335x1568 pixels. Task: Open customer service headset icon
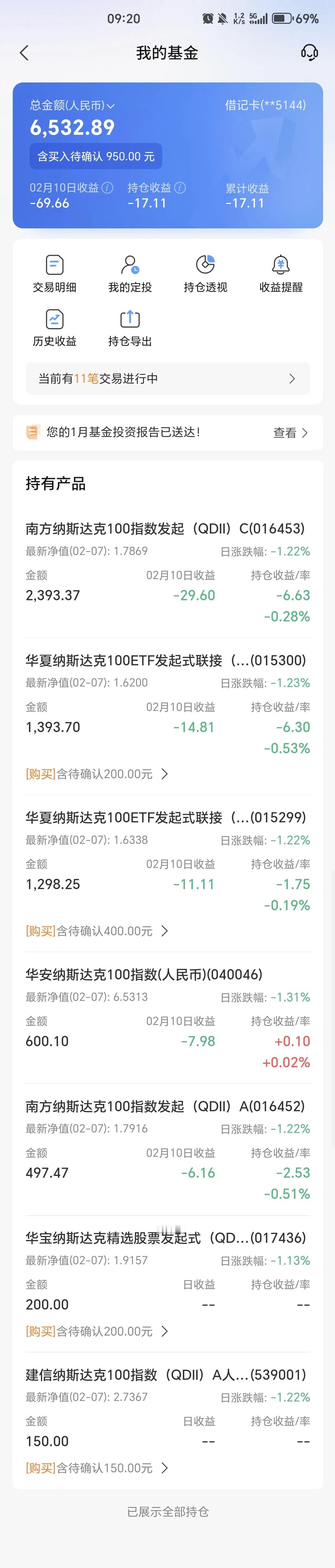pyautogui.click(x=310, y=53)
